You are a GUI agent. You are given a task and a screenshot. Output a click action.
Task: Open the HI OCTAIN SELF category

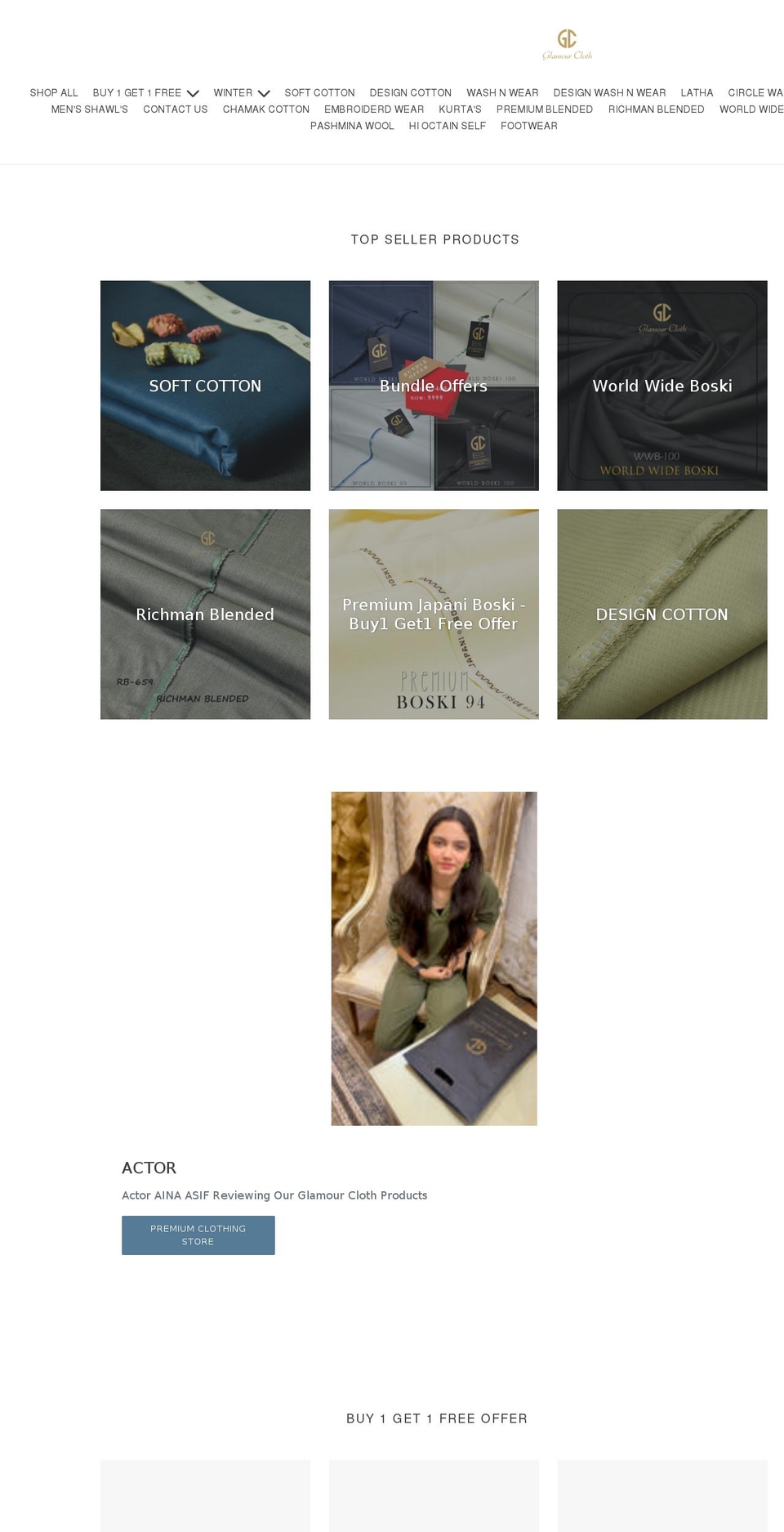[x=448, y=126]
